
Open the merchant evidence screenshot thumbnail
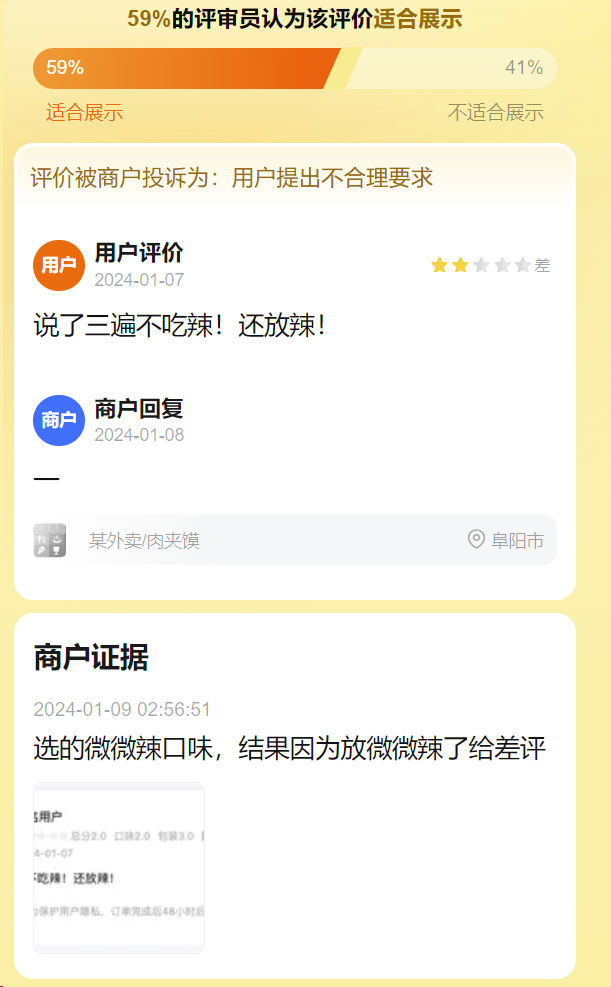[x=119, y=867]
